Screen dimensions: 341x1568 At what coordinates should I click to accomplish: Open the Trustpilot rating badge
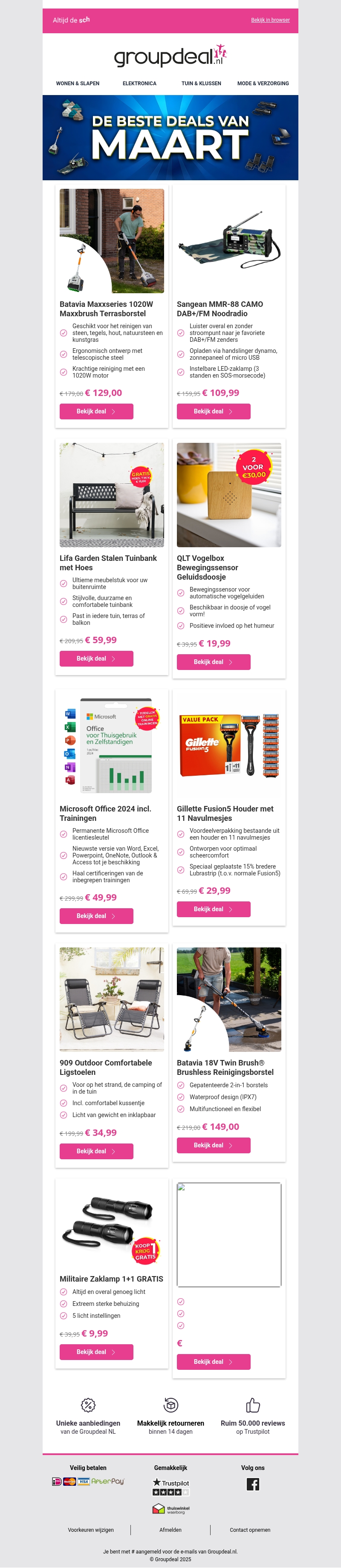pyautogui.click(x=170, y=1487)
